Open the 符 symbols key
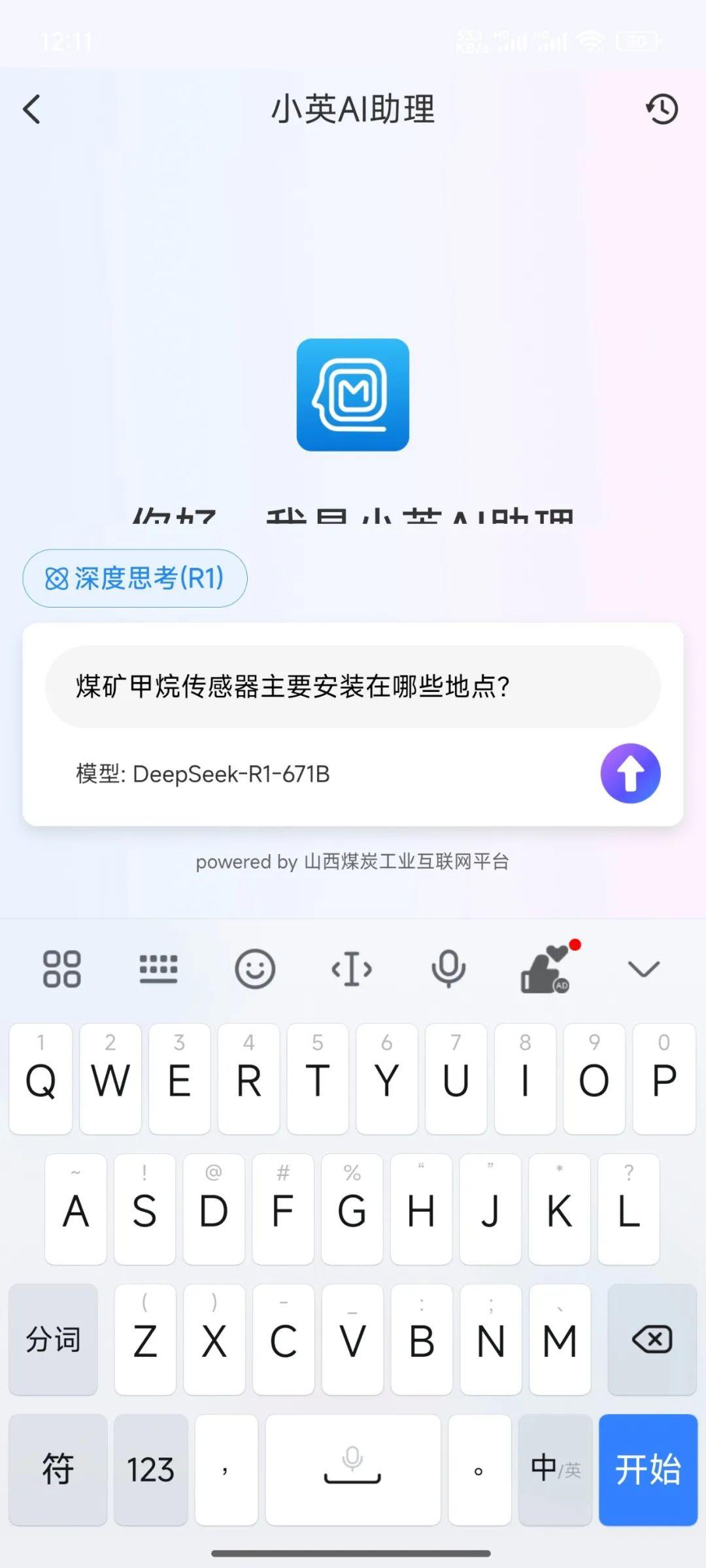The height and width of the screenshot is (1568, 706). point(58,1469)
